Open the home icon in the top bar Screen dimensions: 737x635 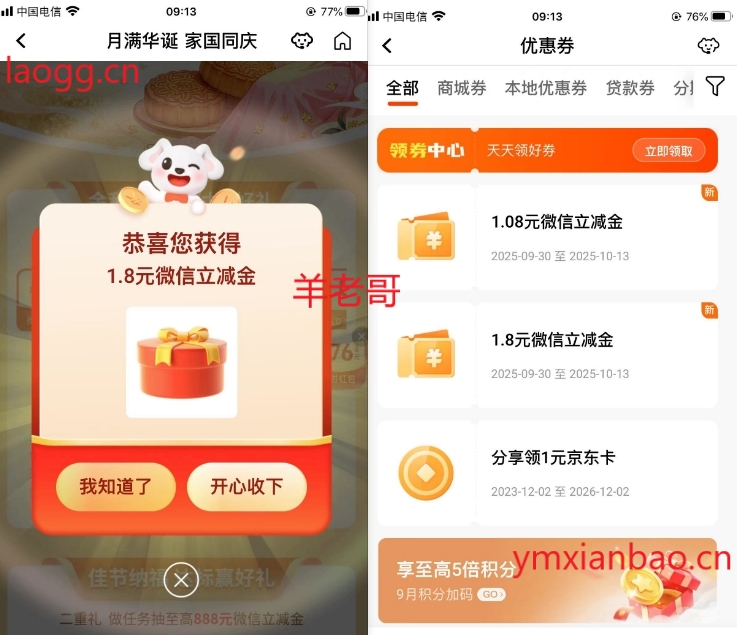coord(342,41)
